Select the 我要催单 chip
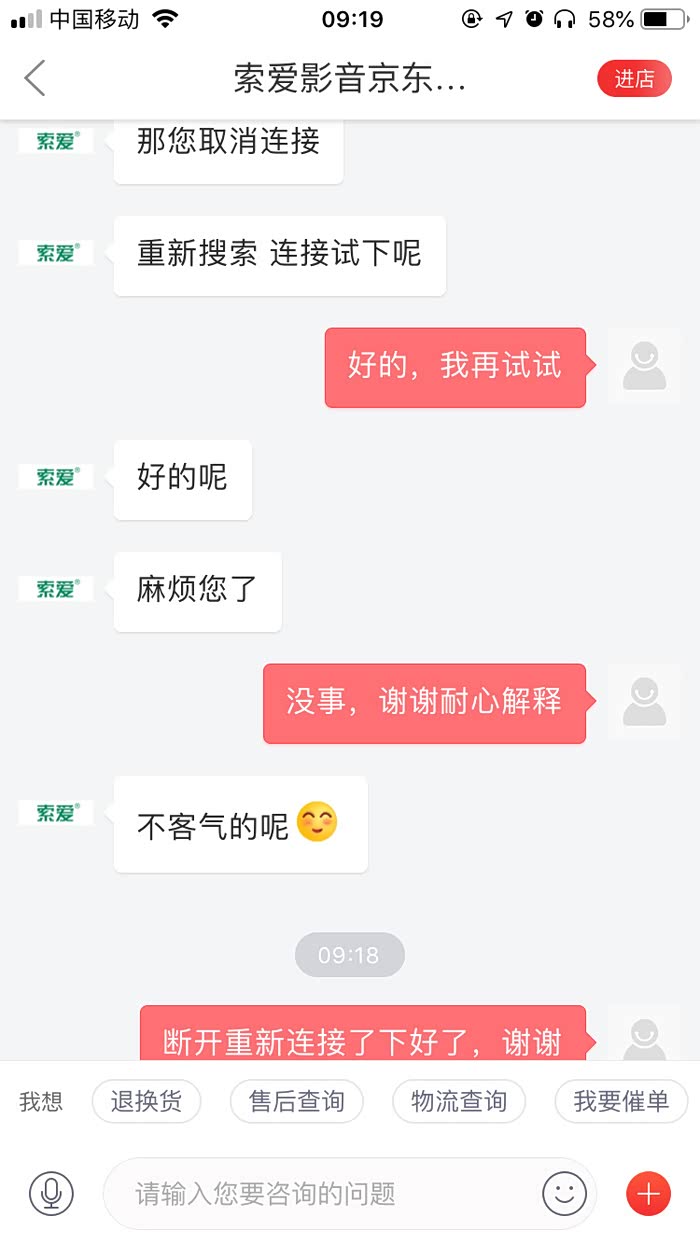 [x=621, y=1102]
